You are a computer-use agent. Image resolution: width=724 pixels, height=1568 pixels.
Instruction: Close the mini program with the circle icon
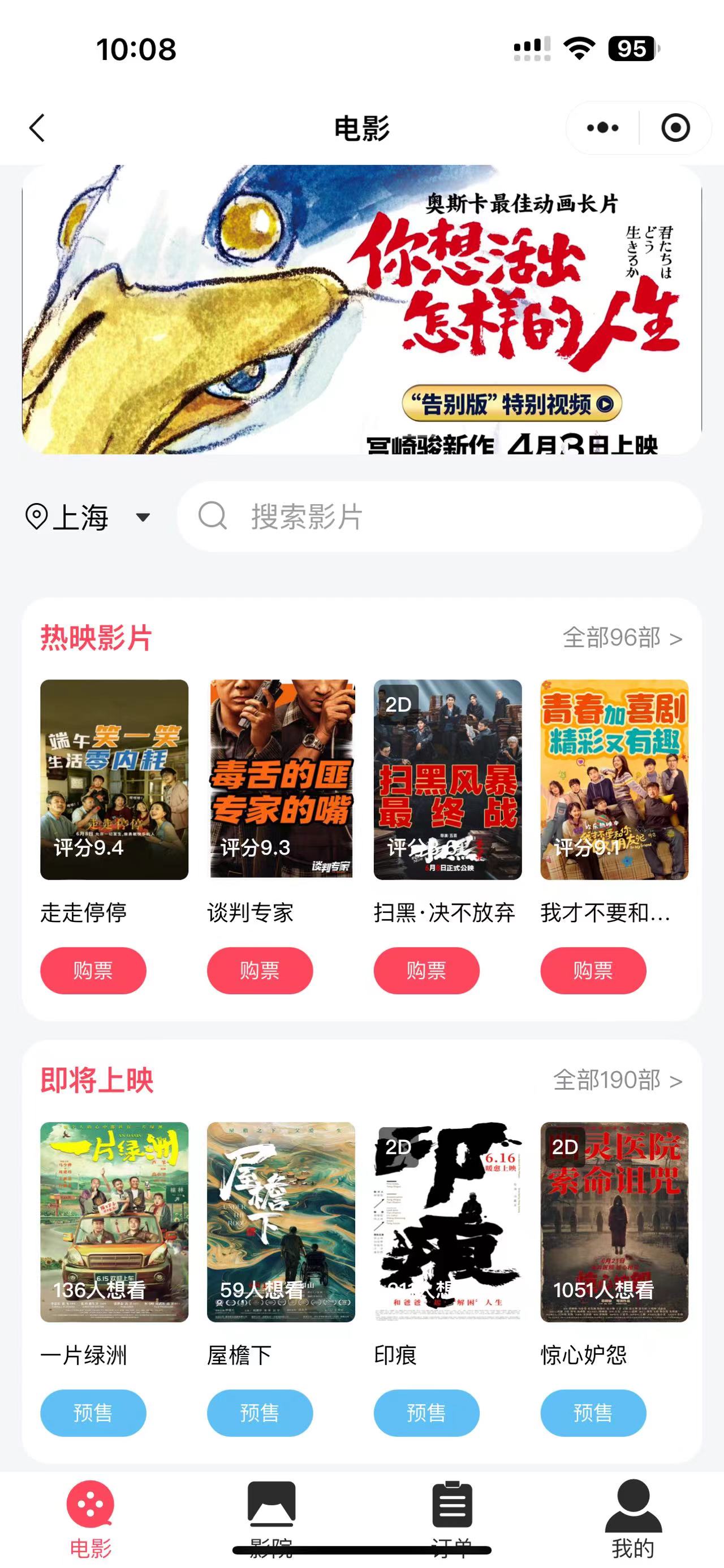point(675,128)
